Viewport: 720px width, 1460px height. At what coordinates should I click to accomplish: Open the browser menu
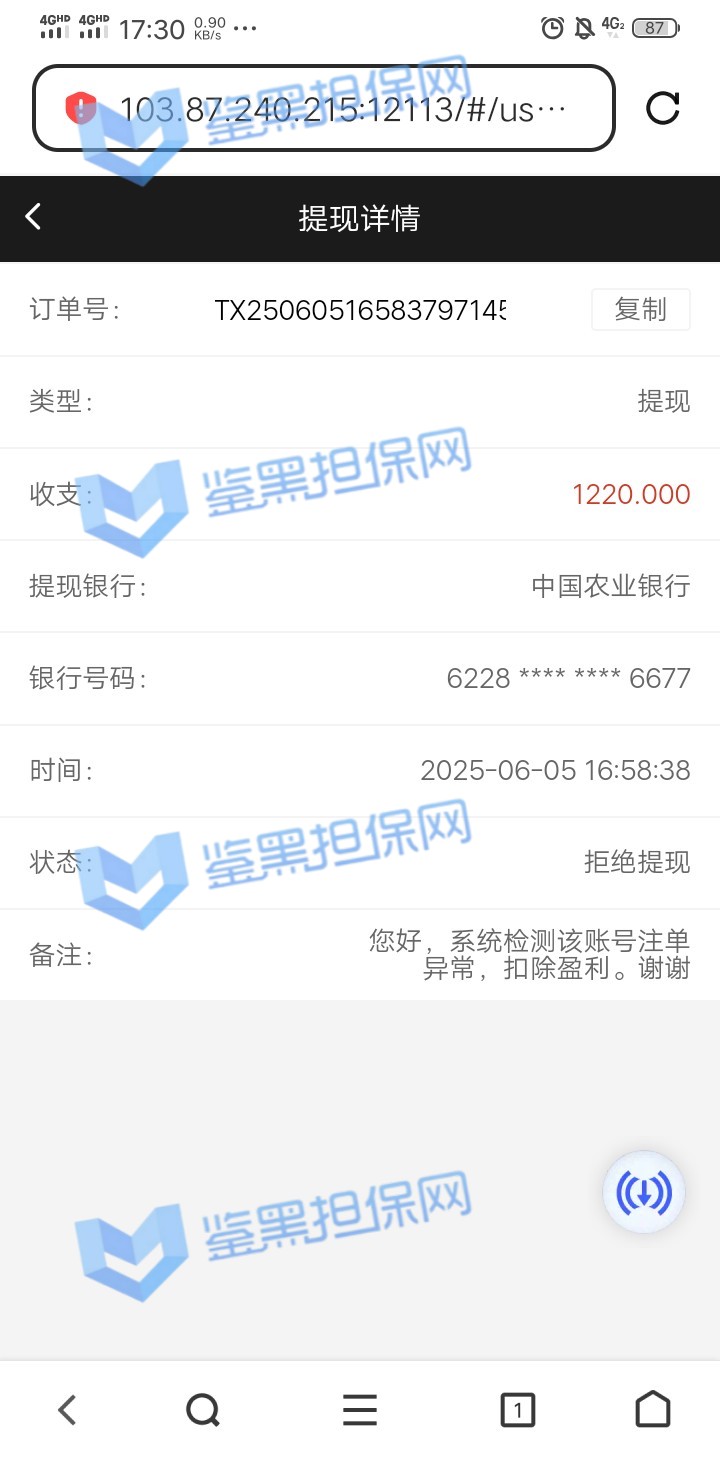360,1410
